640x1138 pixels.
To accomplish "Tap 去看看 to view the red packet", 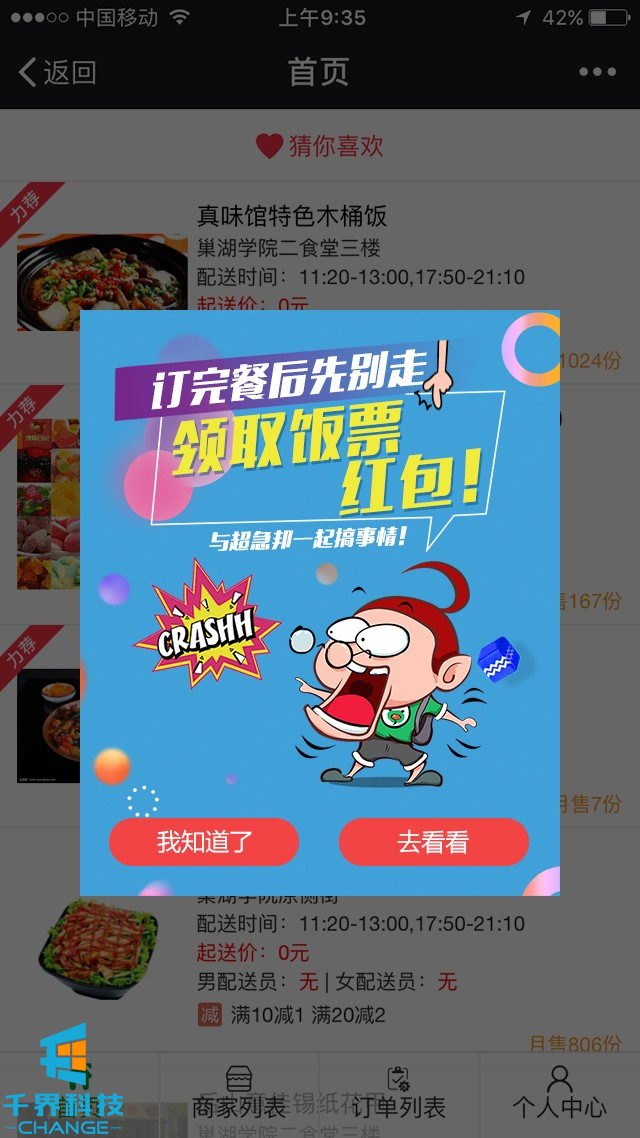I will pyautogui.click(x=433, y=842).
